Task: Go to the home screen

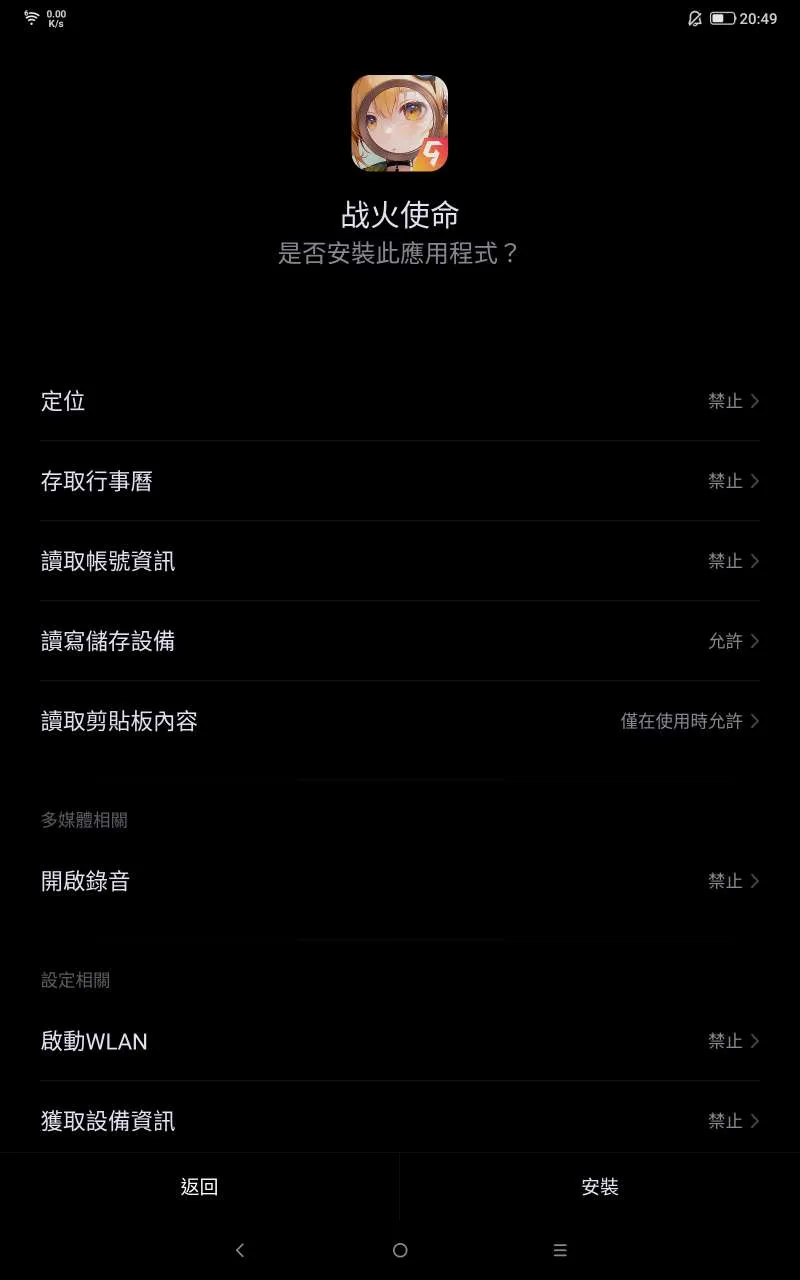Action: tap(400, 1250)
